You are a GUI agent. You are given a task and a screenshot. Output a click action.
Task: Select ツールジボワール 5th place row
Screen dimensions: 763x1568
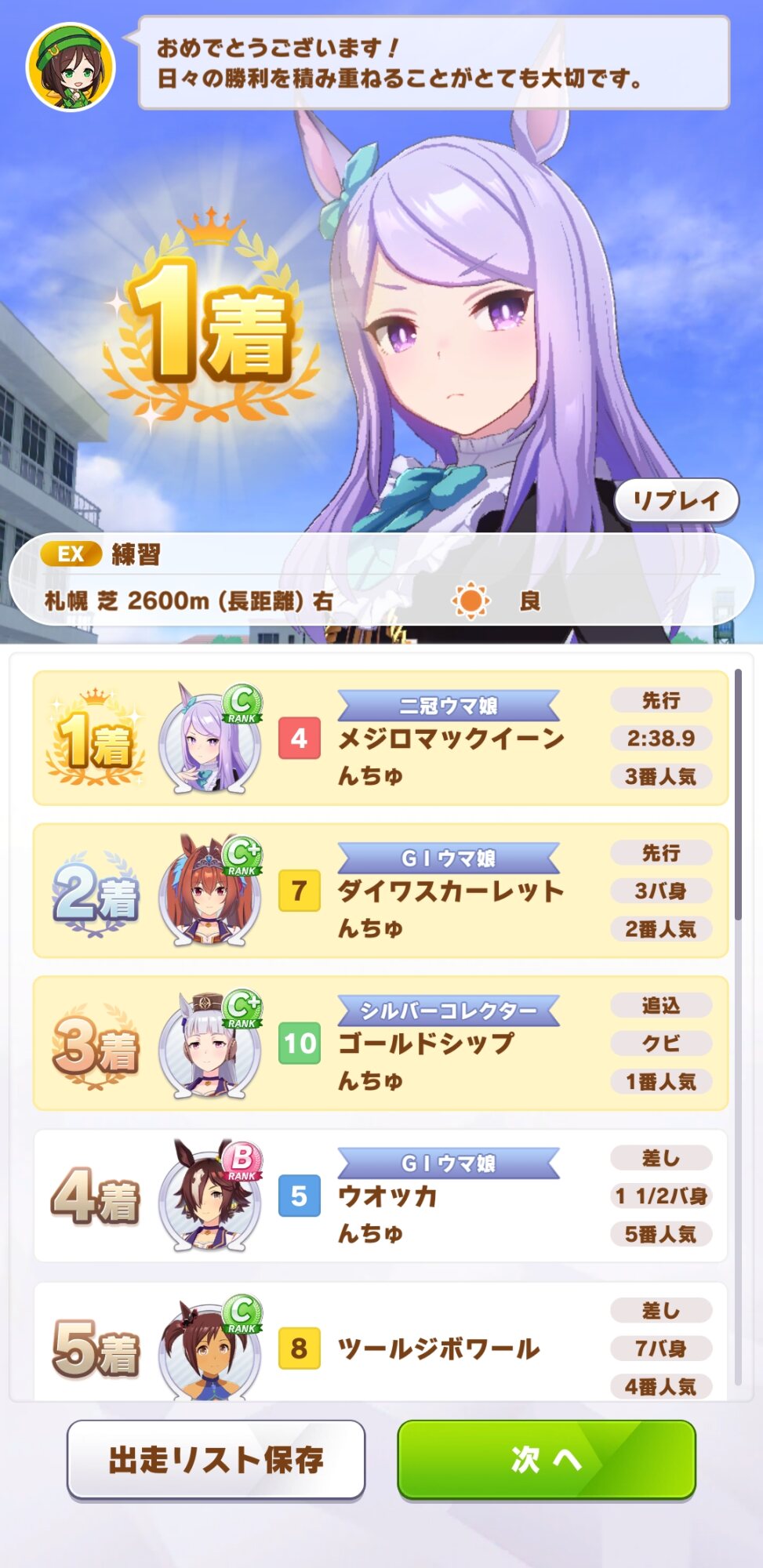pos(380,1345)
